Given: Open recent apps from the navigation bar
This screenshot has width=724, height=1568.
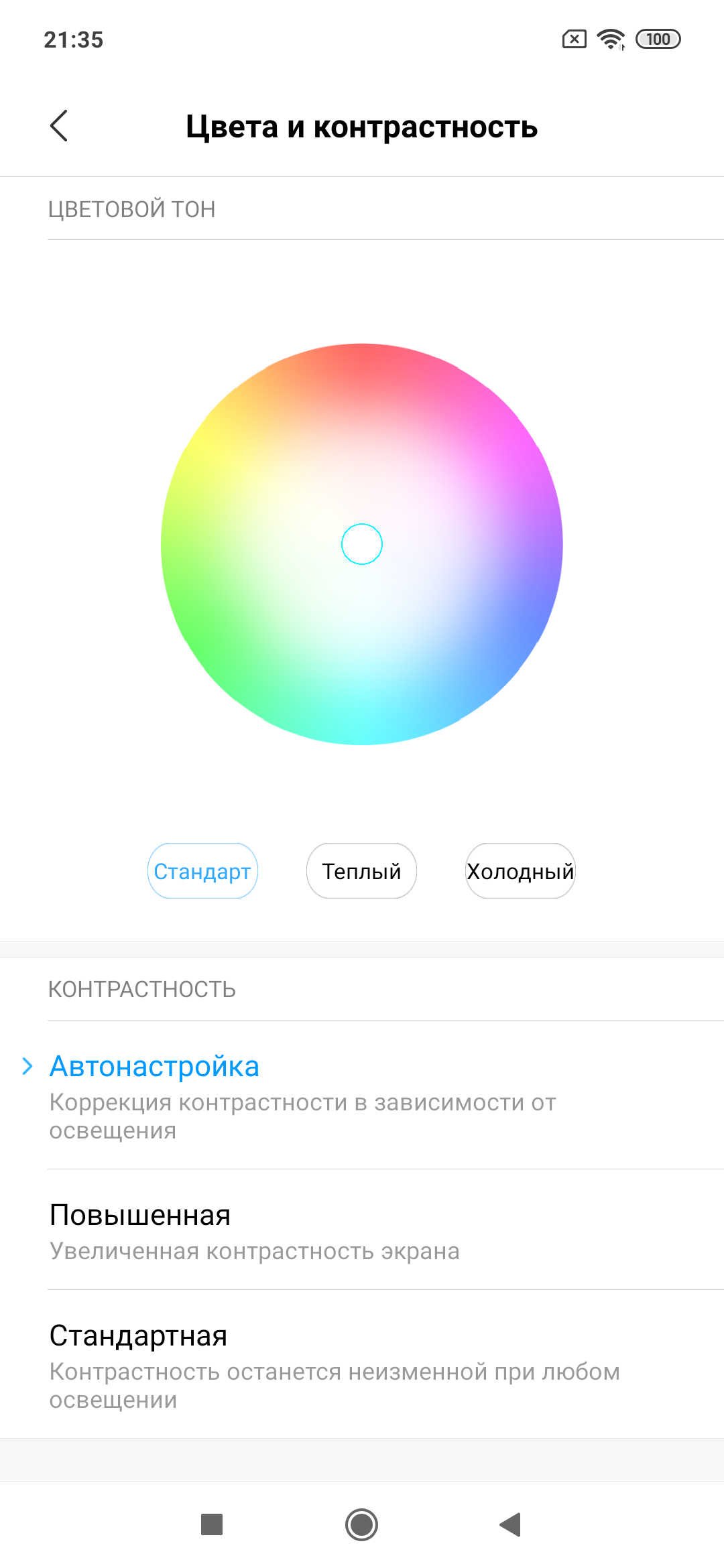Looking at the screenshot, I should (212, 1524).
